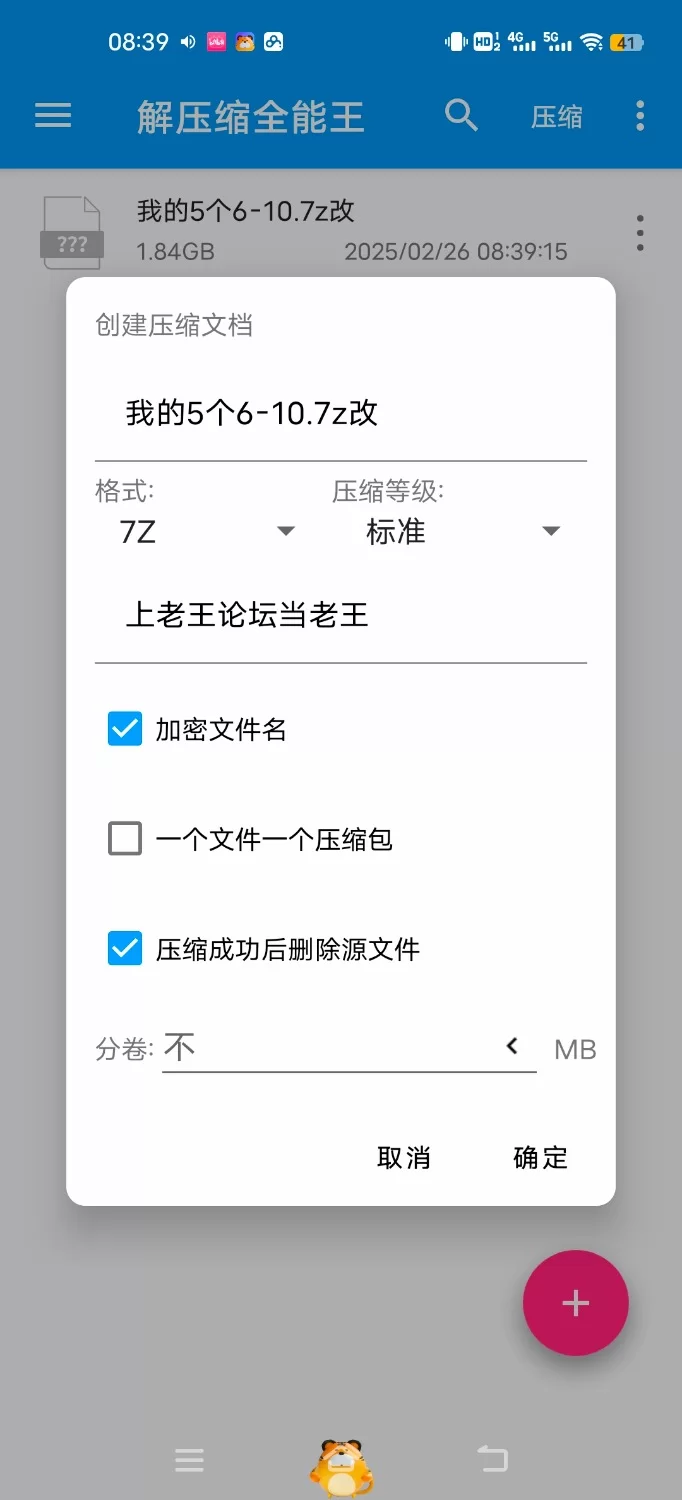The height and width of the screenshot is (1500, 682).
Task: Uncheck the 加密文件名 checkbox
Action: tap(125, 729)
